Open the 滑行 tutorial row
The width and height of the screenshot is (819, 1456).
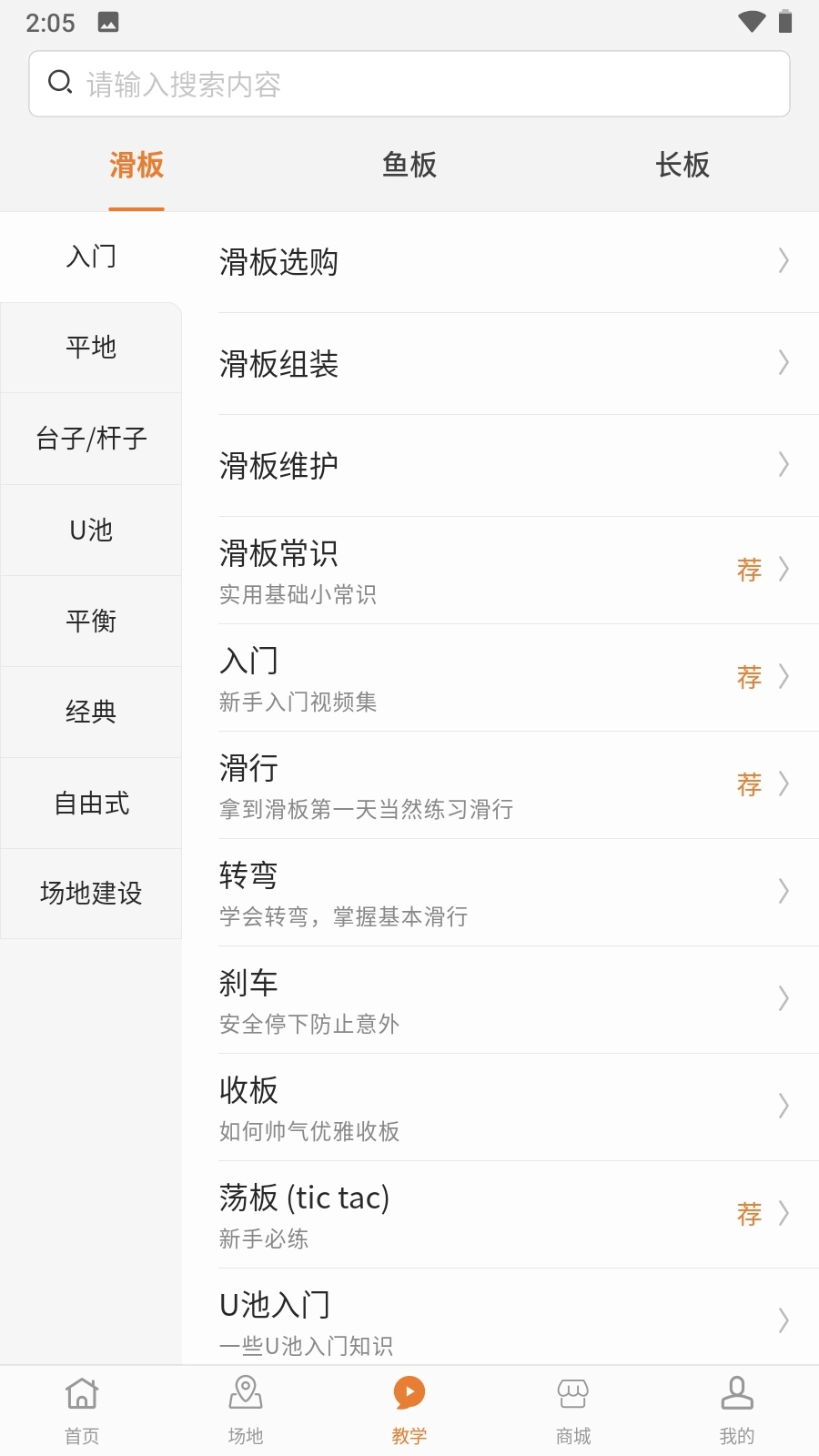click(x=500, y=785)
